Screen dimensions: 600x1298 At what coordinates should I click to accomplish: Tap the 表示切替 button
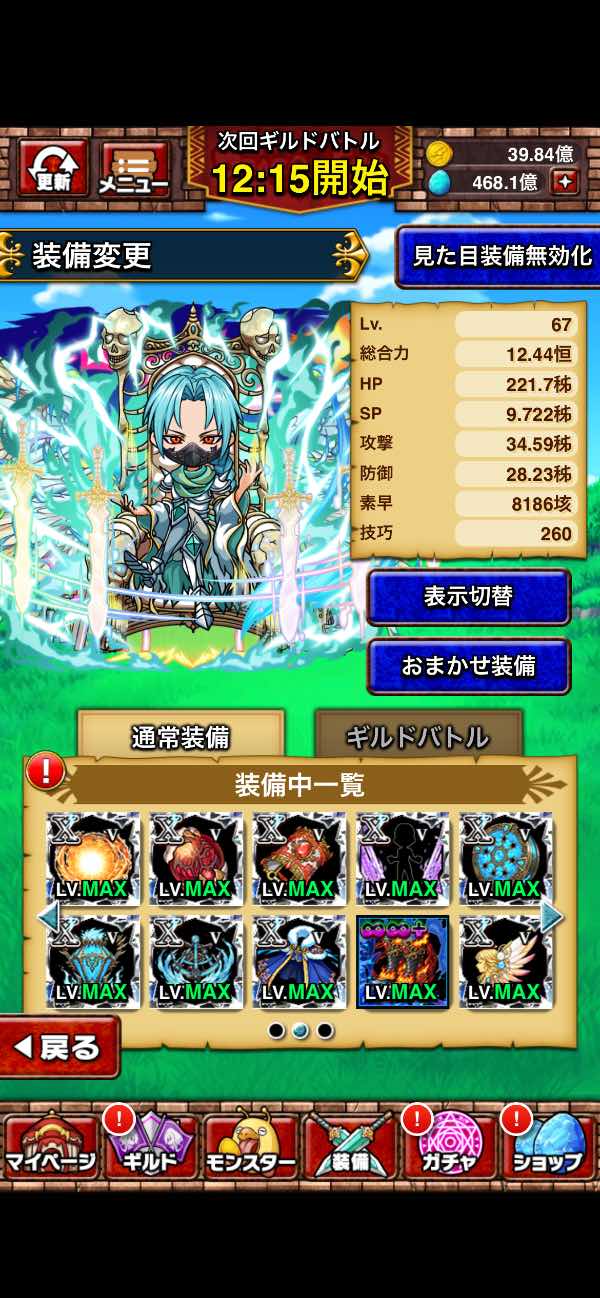[468, 597]
